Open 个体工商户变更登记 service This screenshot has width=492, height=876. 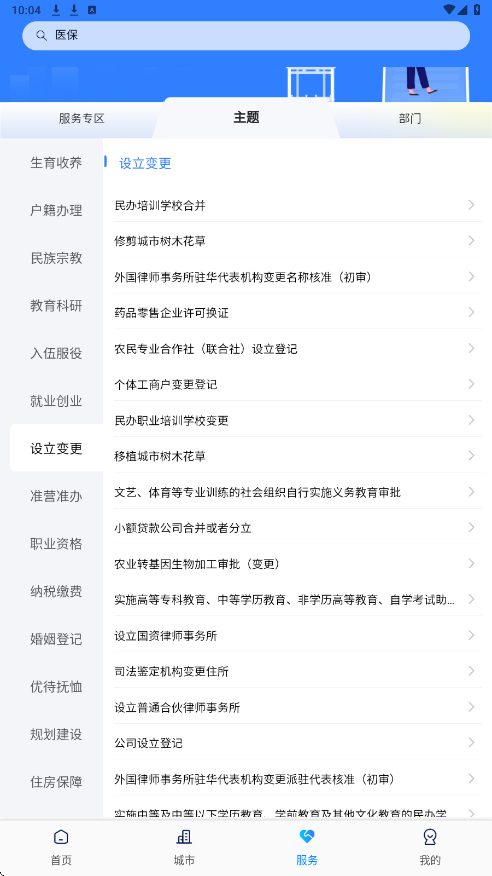[x=298, y=384]
